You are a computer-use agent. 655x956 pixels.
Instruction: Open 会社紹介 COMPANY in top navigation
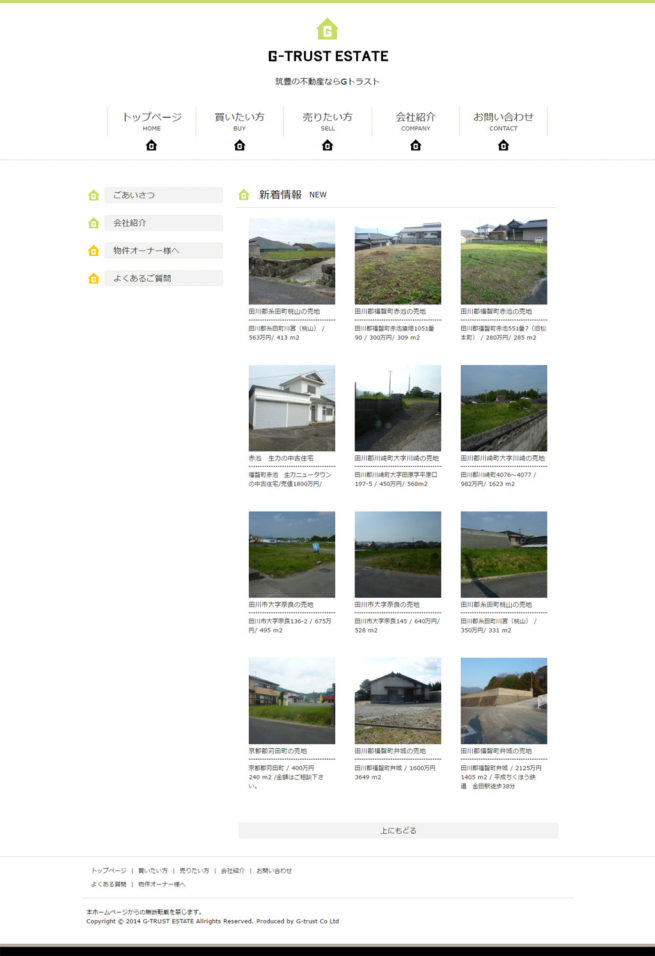(x=416, y=121)
